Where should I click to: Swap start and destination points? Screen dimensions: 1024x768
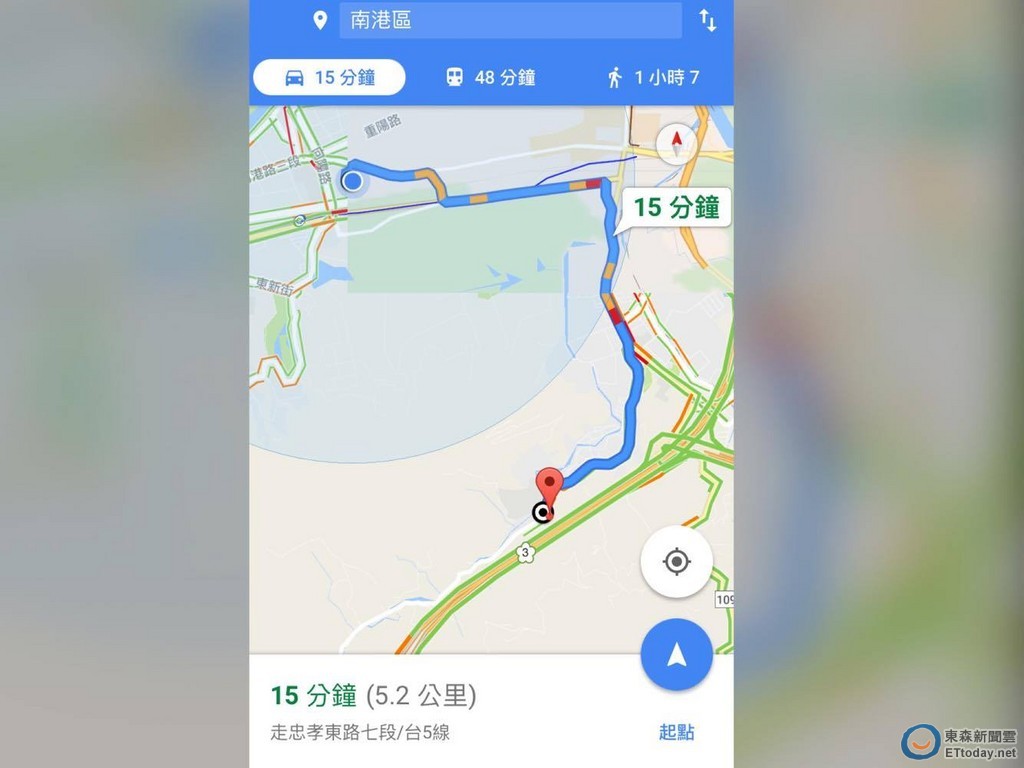[707, 21]
